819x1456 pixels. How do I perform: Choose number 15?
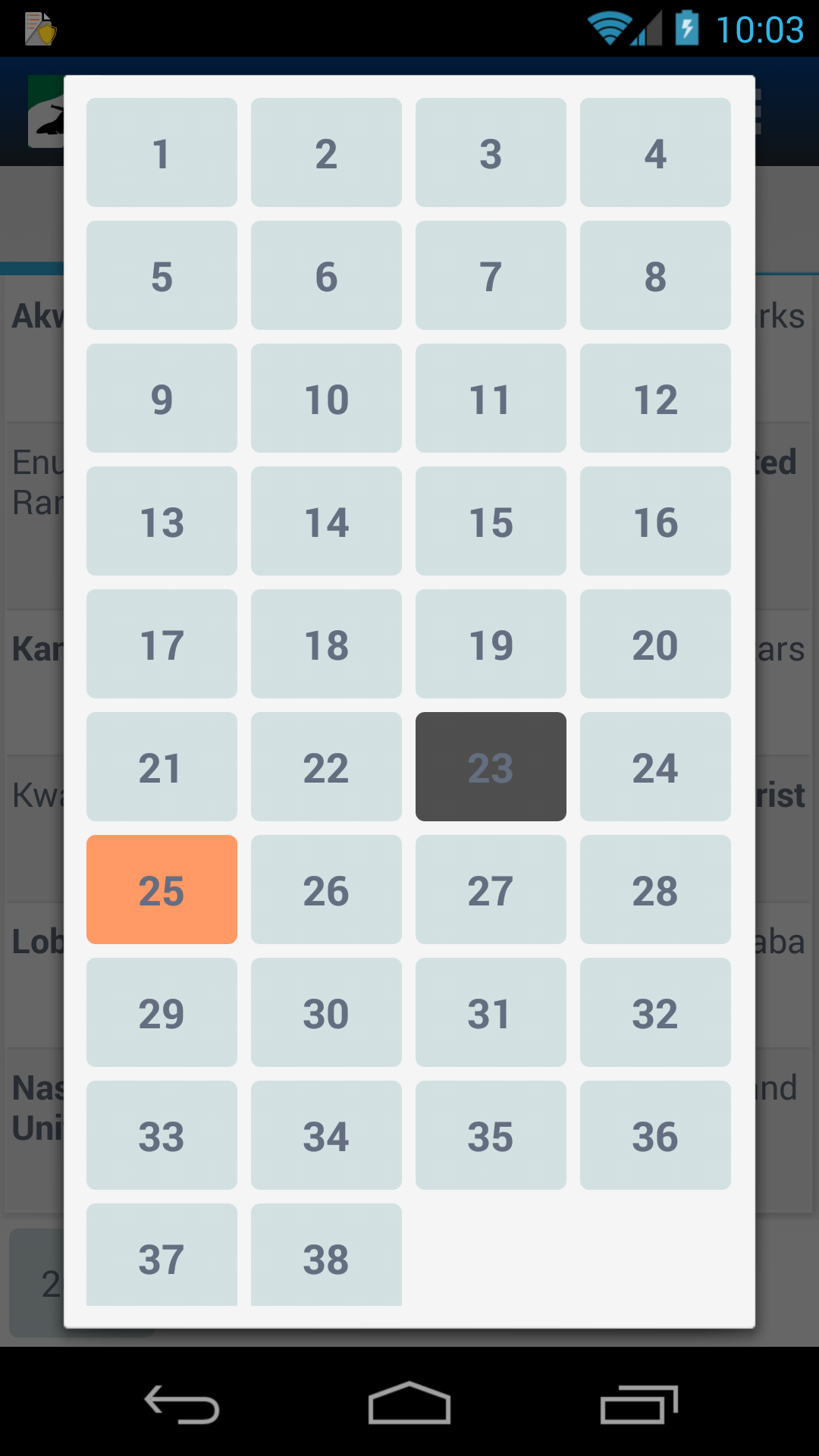click(x=491, y=521)
